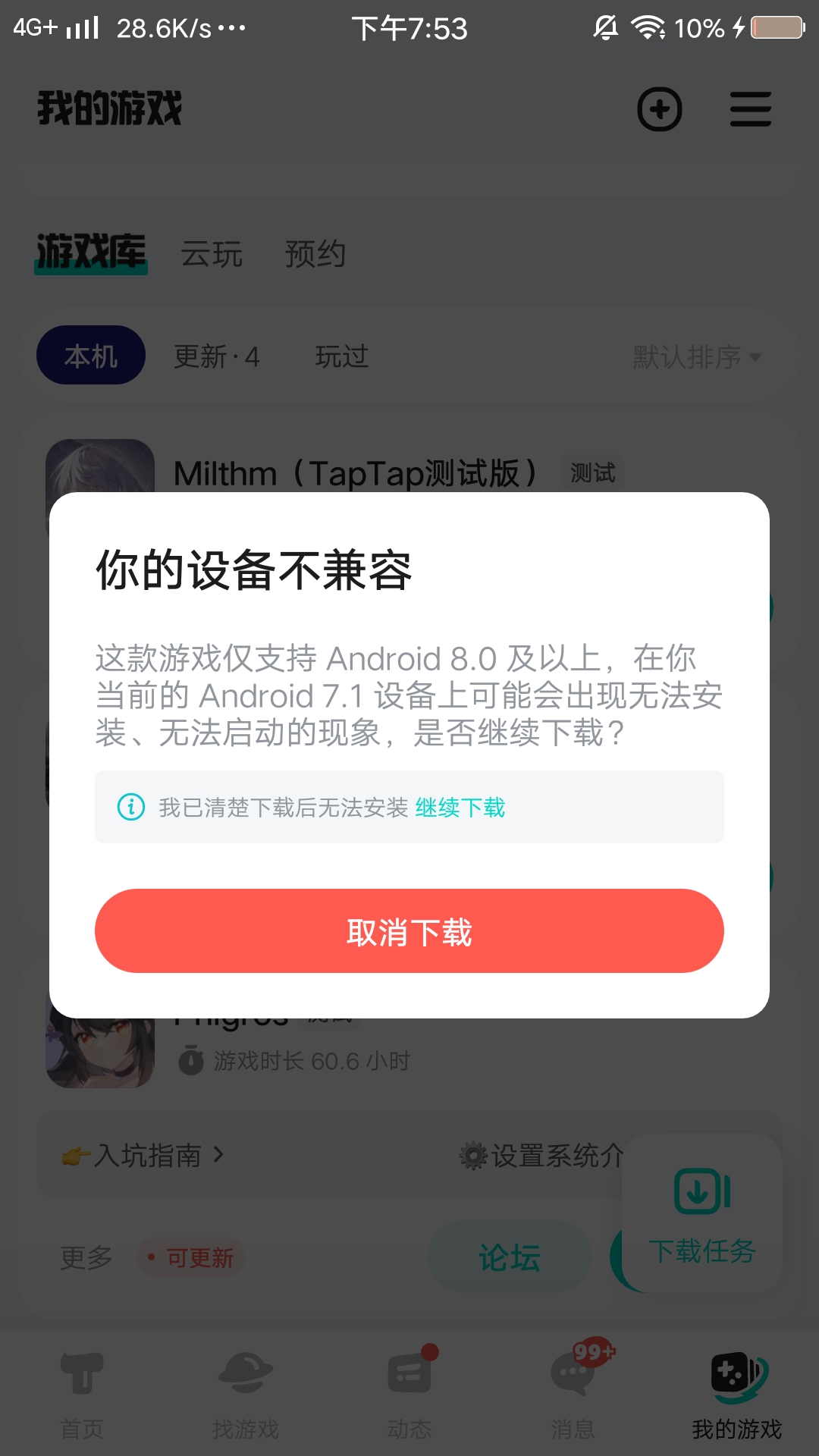The height and width of the screenshot is (1456, 819).
Task: Open the add game plus icon
Action: (x=659, y=108)
